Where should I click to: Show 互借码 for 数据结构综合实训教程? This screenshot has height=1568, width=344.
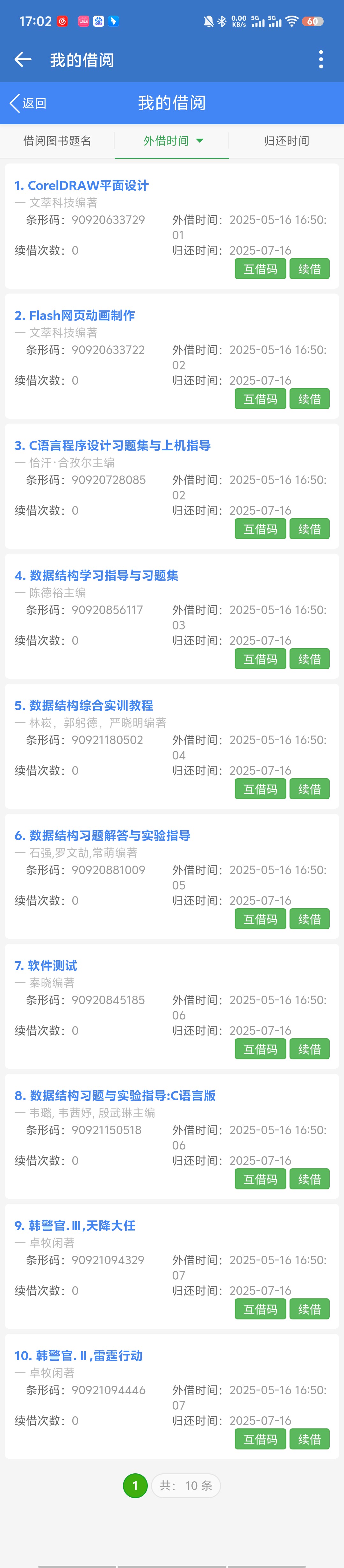pos(260,789)
